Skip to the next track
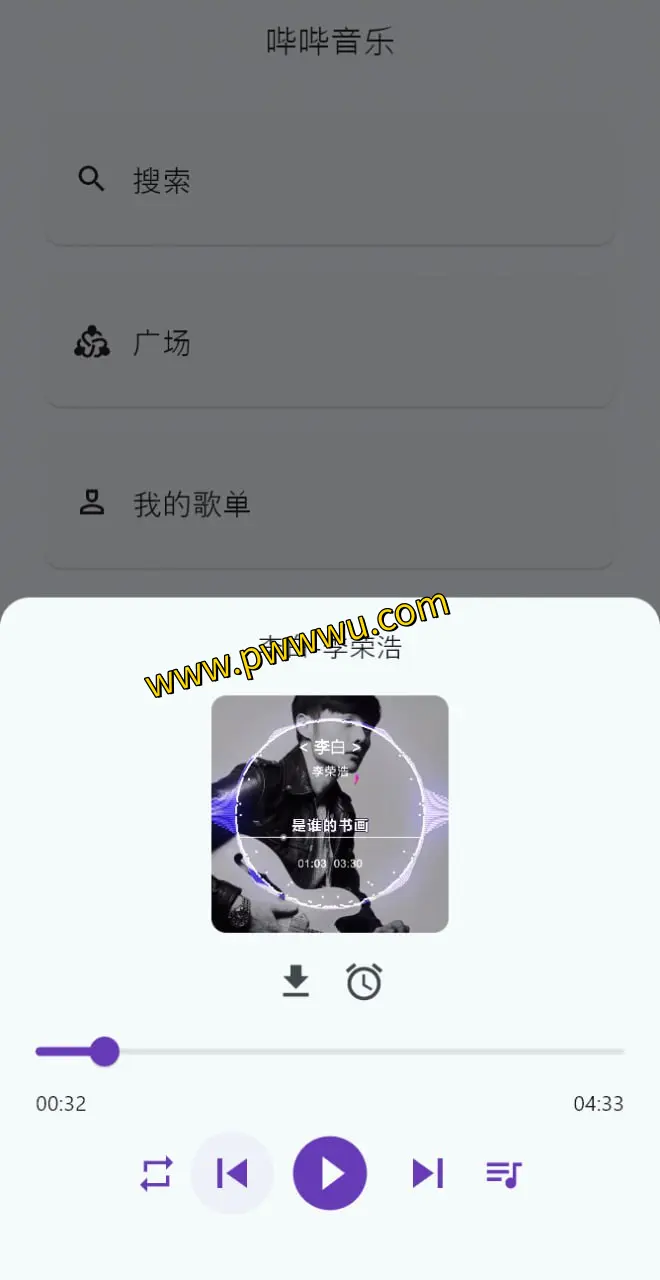 (427, 1173)
